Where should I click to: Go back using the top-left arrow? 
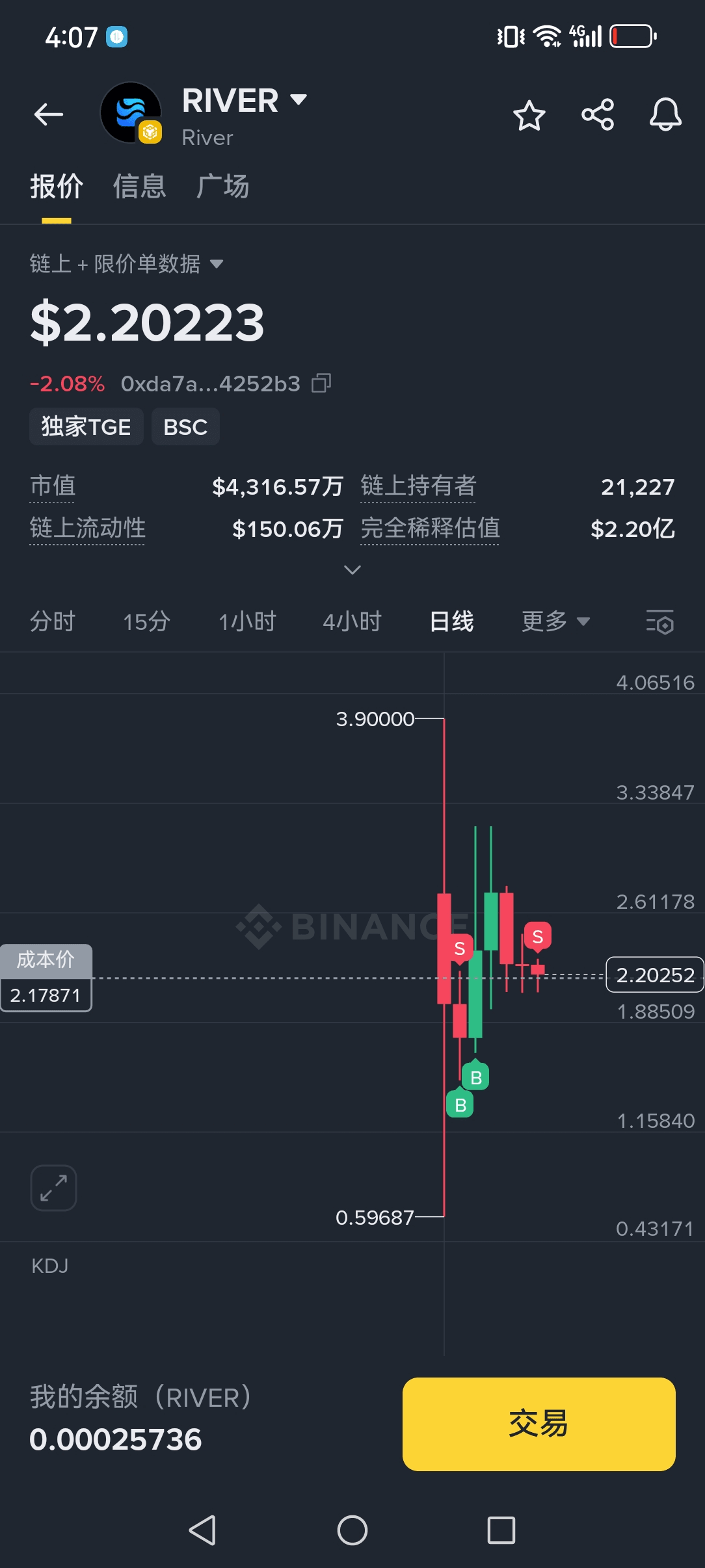click(49, 115)
